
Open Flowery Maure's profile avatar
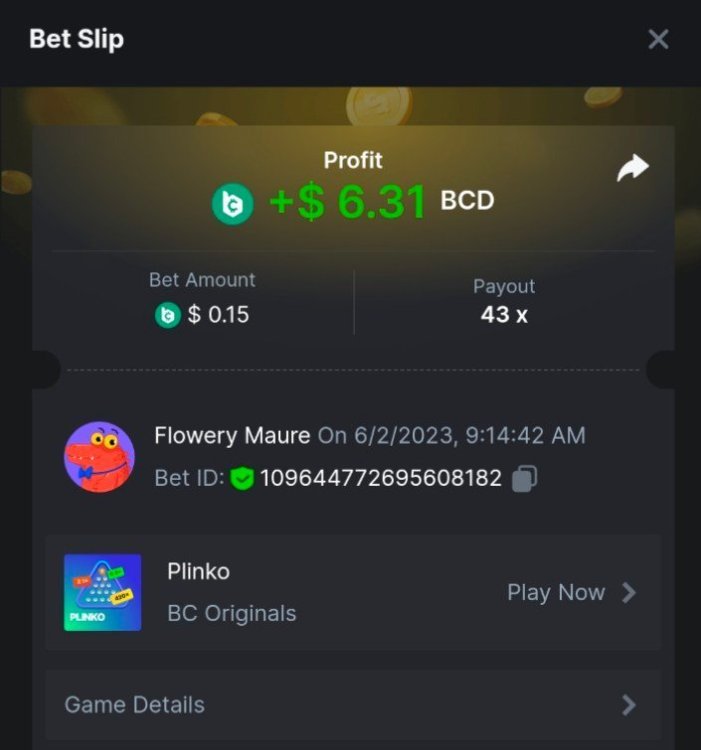tap(99, 456)
